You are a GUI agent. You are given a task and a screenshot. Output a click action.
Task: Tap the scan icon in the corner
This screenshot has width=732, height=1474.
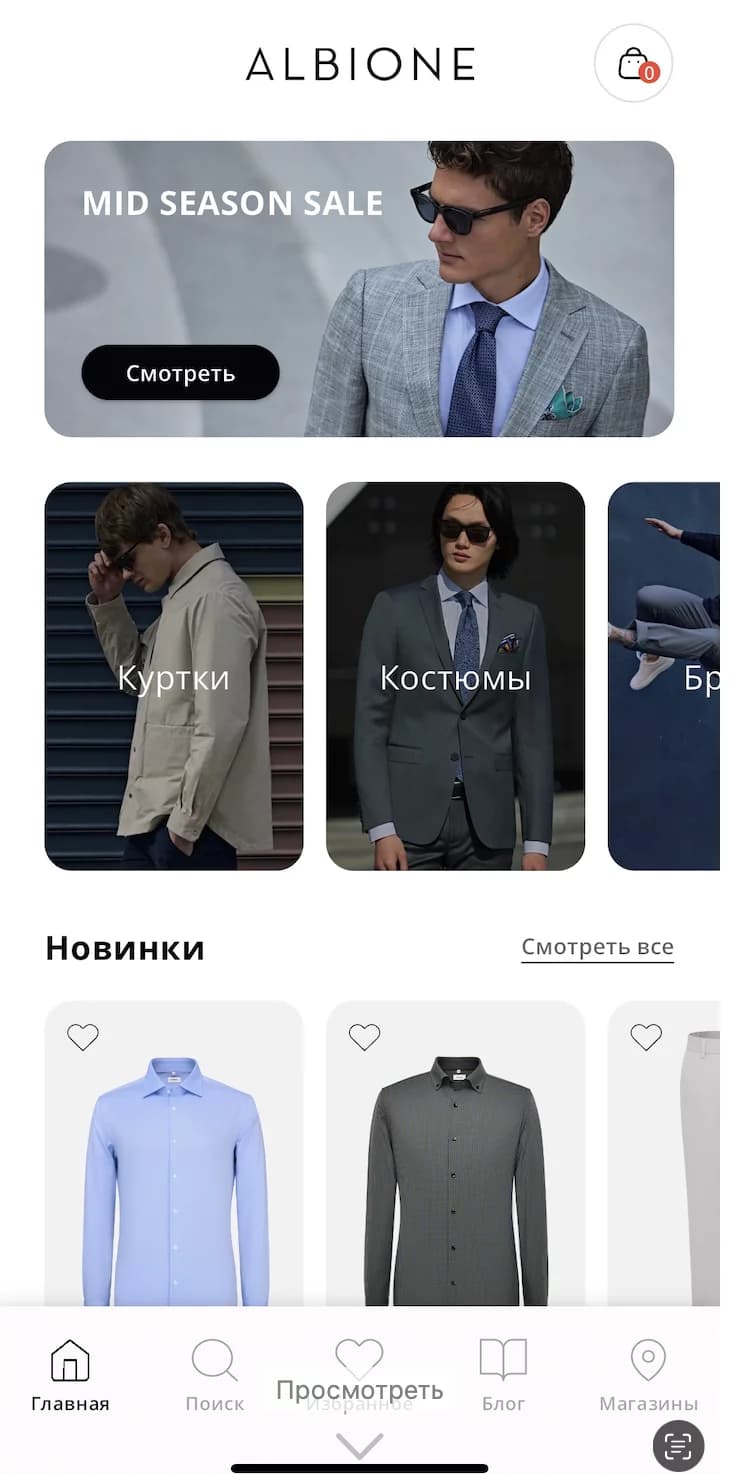click(x=678, y=1445)
